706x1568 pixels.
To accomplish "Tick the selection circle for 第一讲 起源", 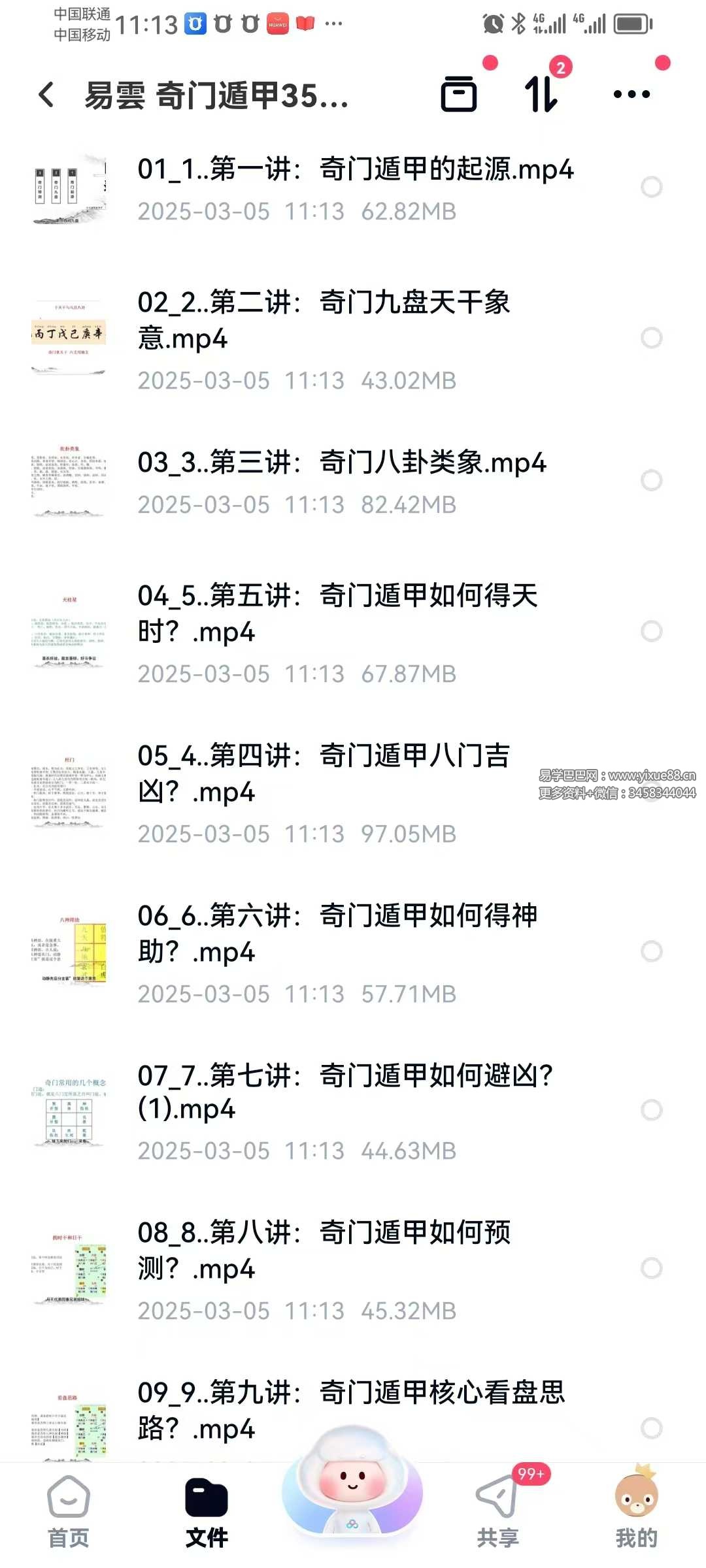I will coord(652,188).
